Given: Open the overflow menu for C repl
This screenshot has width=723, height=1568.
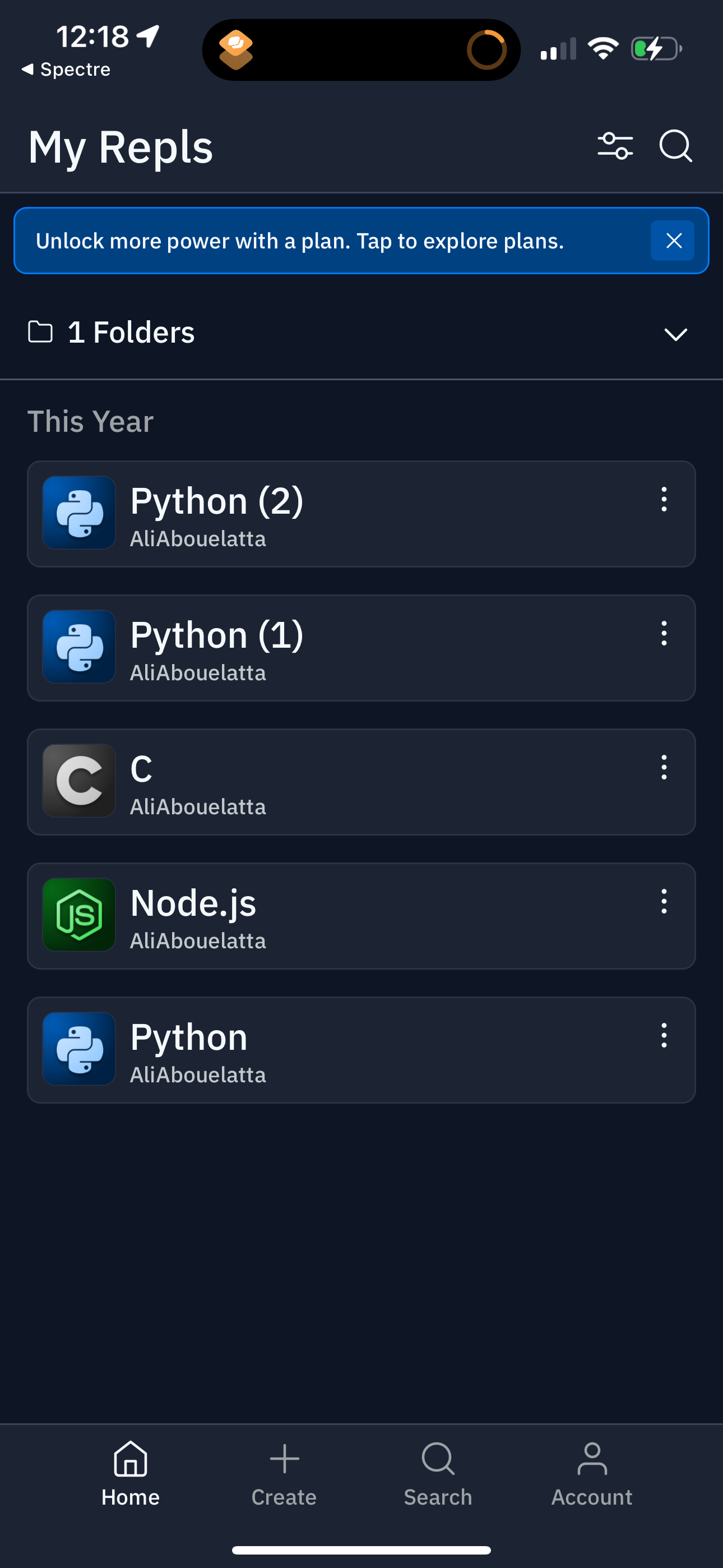Looking at the screenshot, I should pyautogui.click(x=664, y=768).
